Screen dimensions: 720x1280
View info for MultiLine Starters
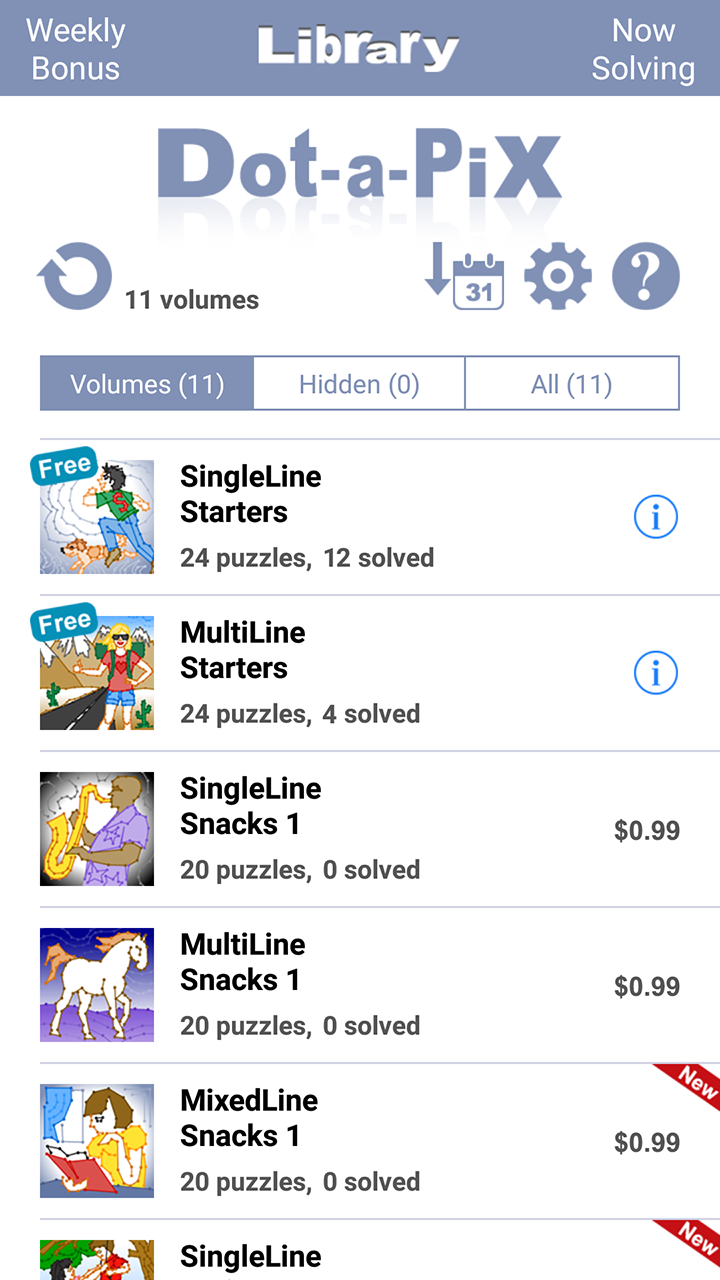(656, 673)
